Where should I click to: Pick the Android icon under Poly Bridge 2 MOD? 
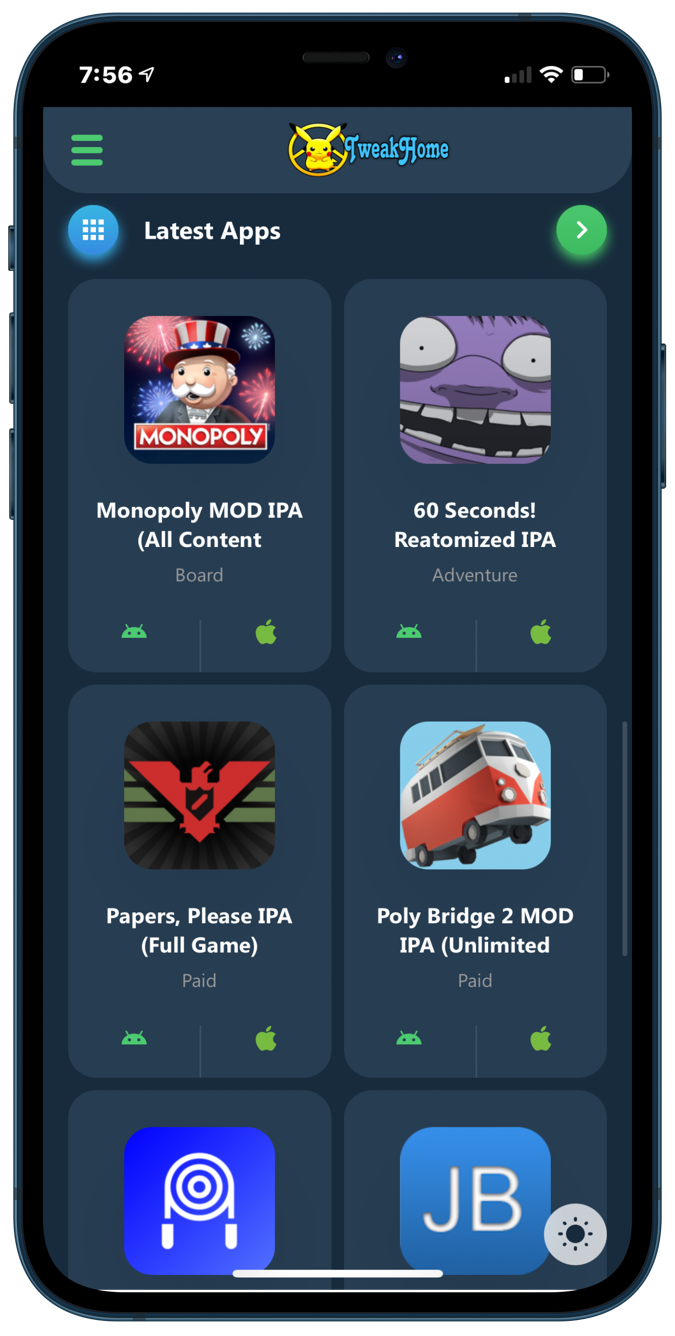[x=409, y=1039]
